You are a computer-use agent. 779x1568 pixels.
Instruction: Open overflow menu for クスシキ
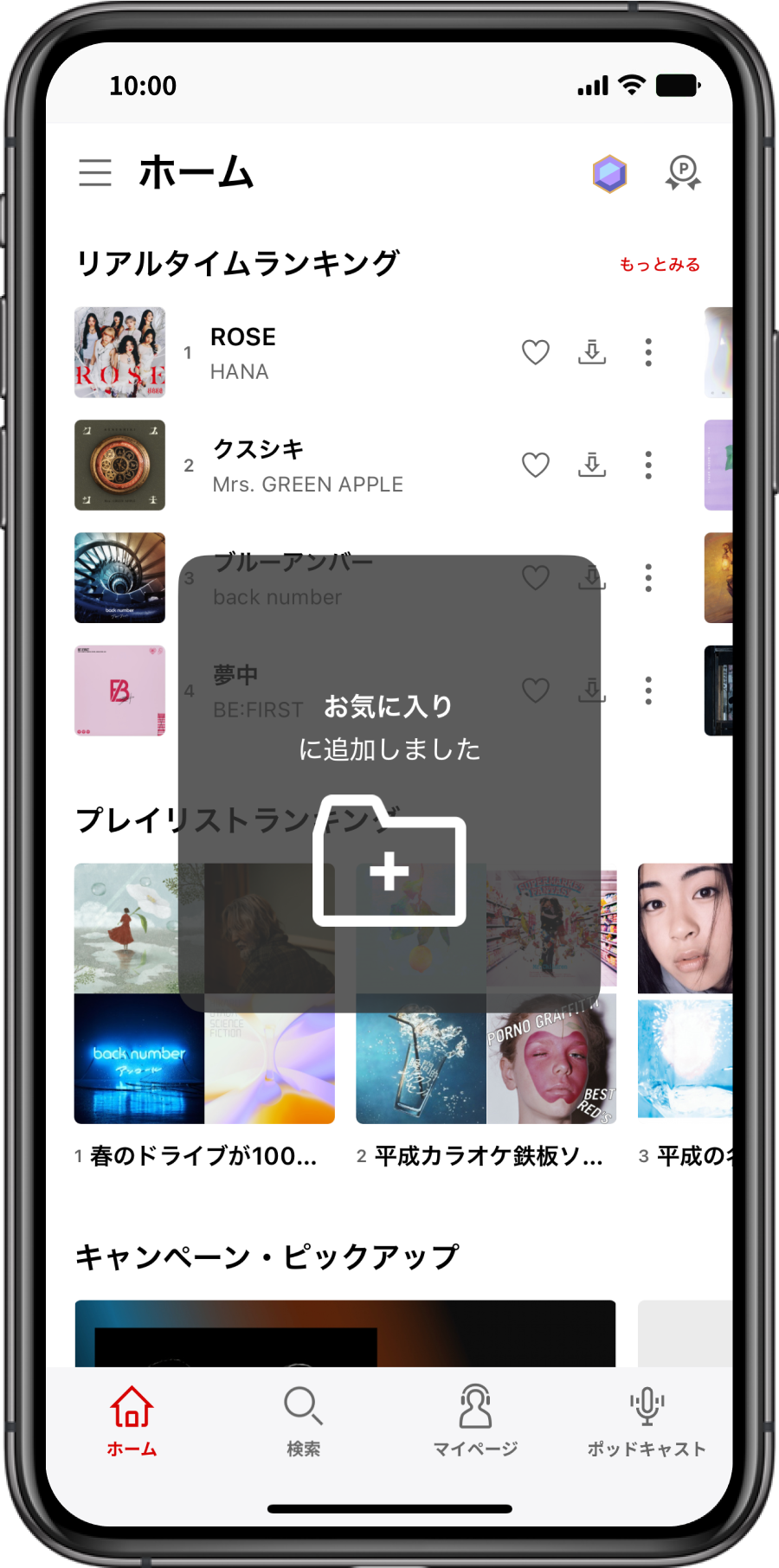(x=648, y=465)
